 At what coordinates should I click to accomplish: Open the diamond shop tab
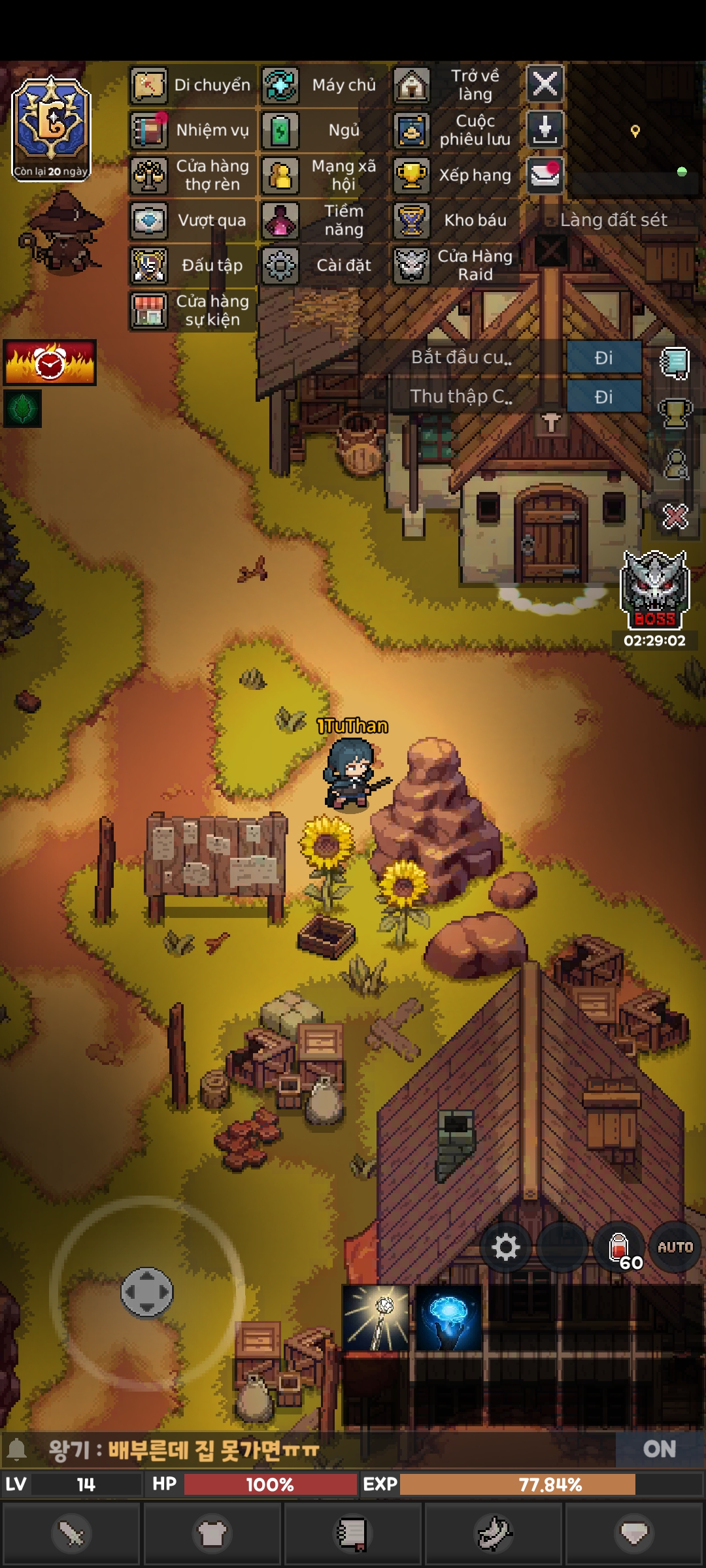click(634, 1533)
